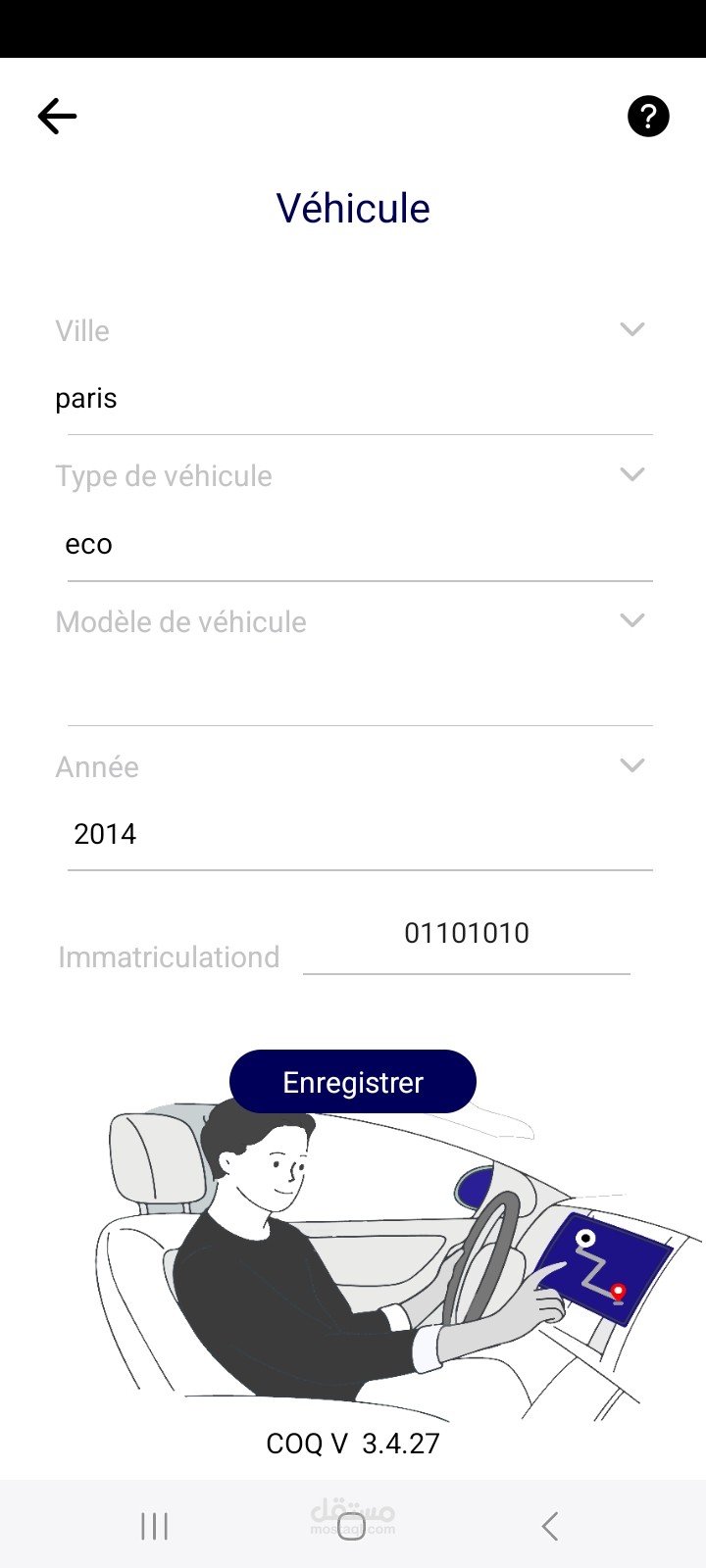The image size is (706, 1568).
Task: Tap the Enregistrer button
Action: point(353,1082)
